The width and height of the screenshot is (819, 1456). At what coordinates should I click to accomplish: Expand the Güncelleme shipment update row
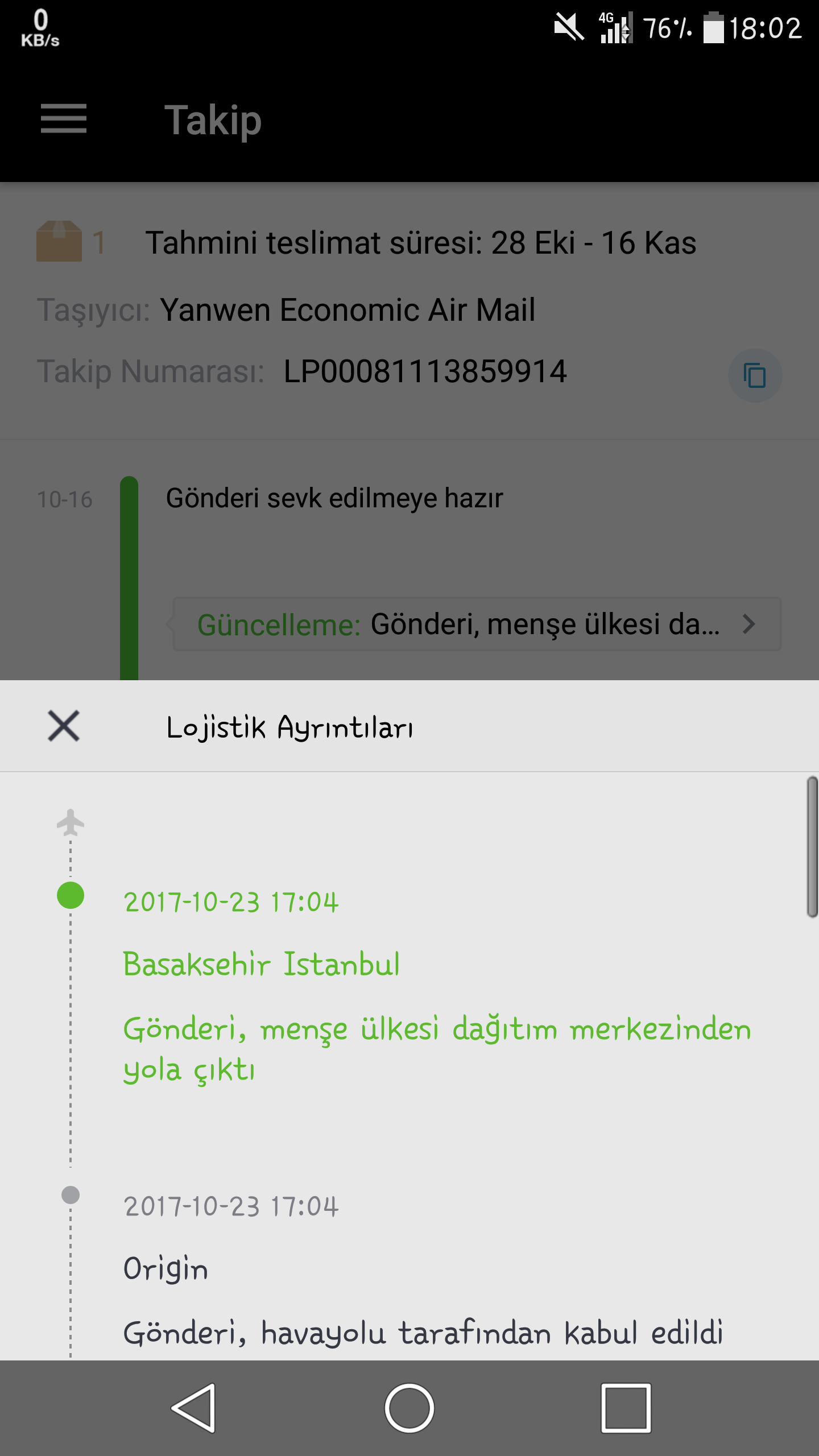coord(477,624)
